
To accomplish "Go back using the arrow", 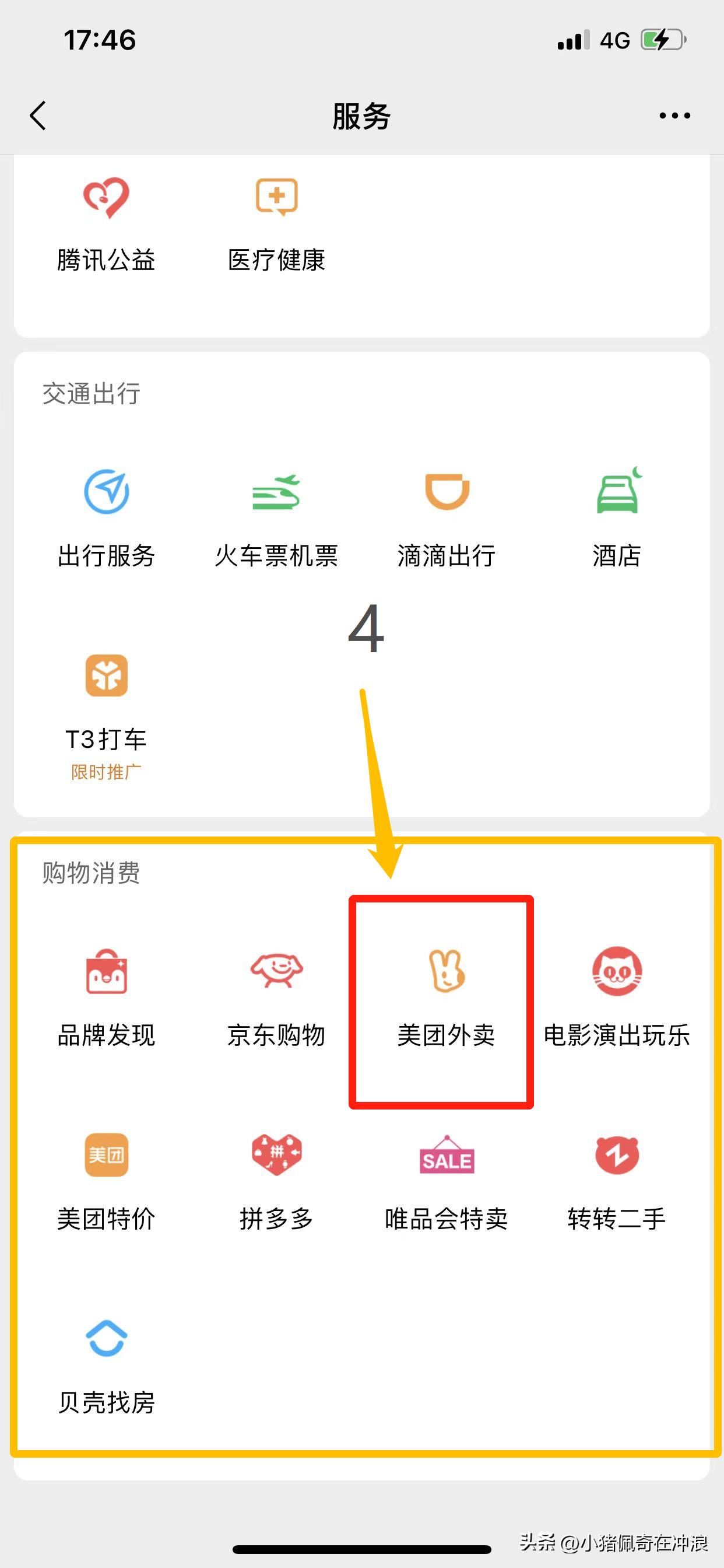I will click(38, 116).
